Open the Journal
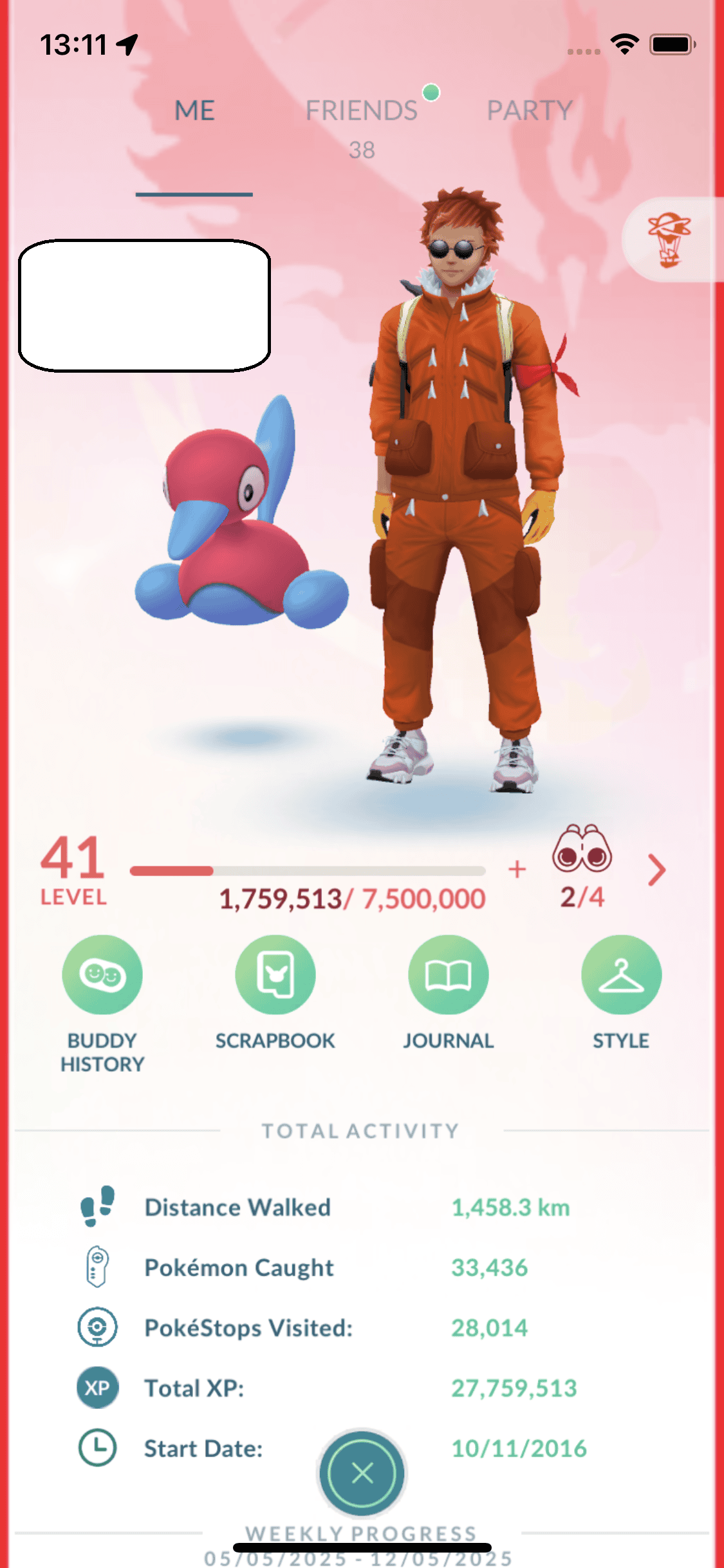Image resolution: width=724 pixels, height=1568 pixels. 449,975
